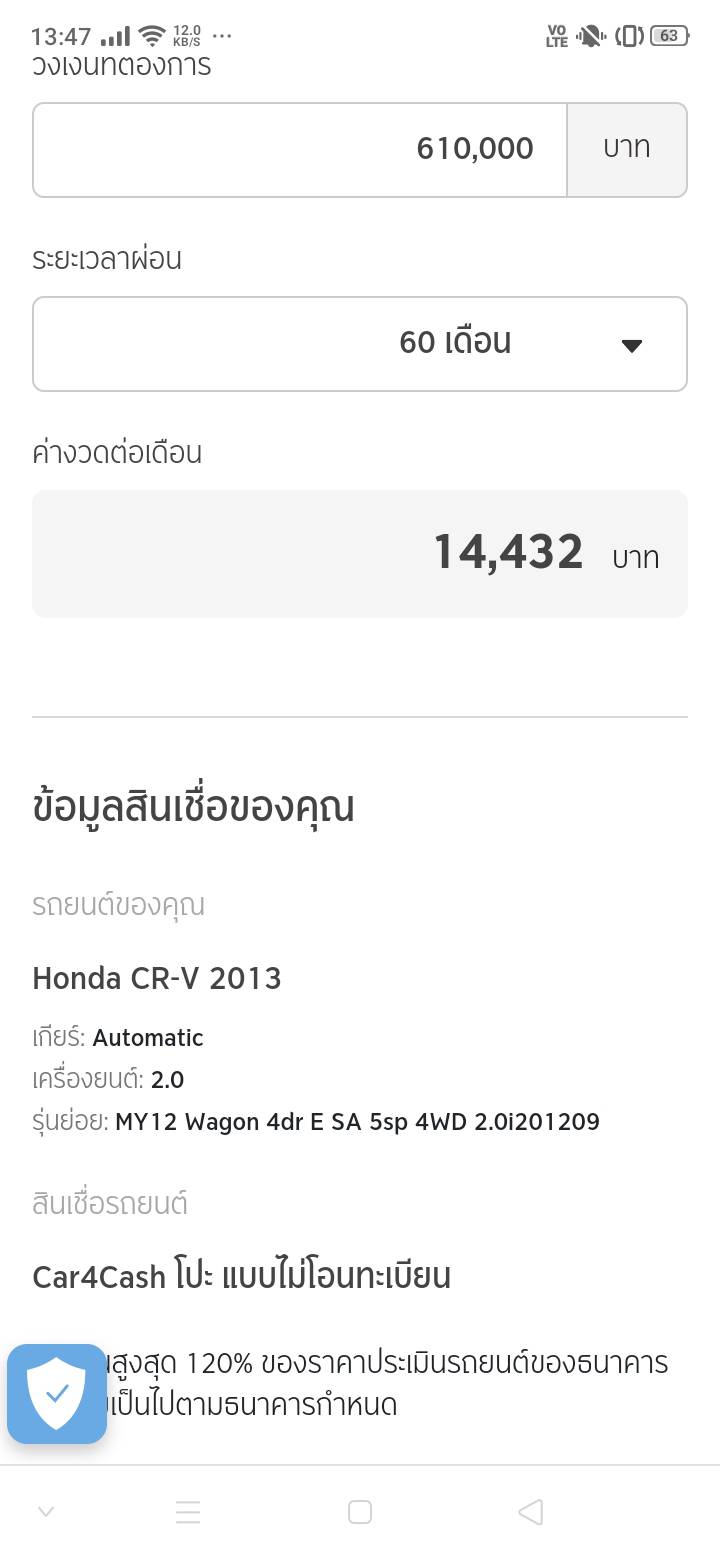720x1560 pixels.
Task: Go to the home screen
Action: pos(360,1512)
